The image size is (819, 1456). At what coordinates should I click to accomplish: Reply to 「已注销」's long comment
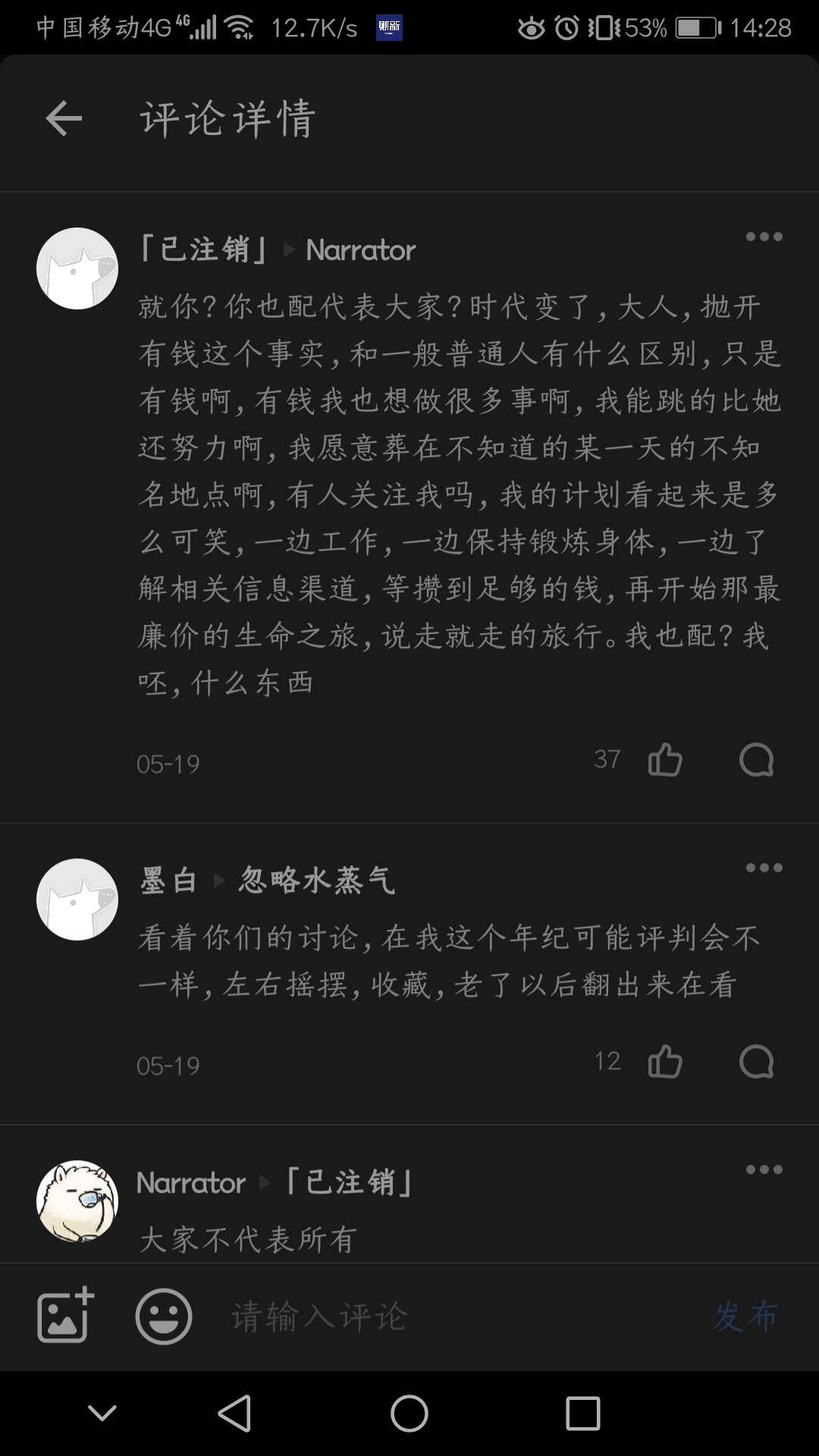click(x=756, y=759)
